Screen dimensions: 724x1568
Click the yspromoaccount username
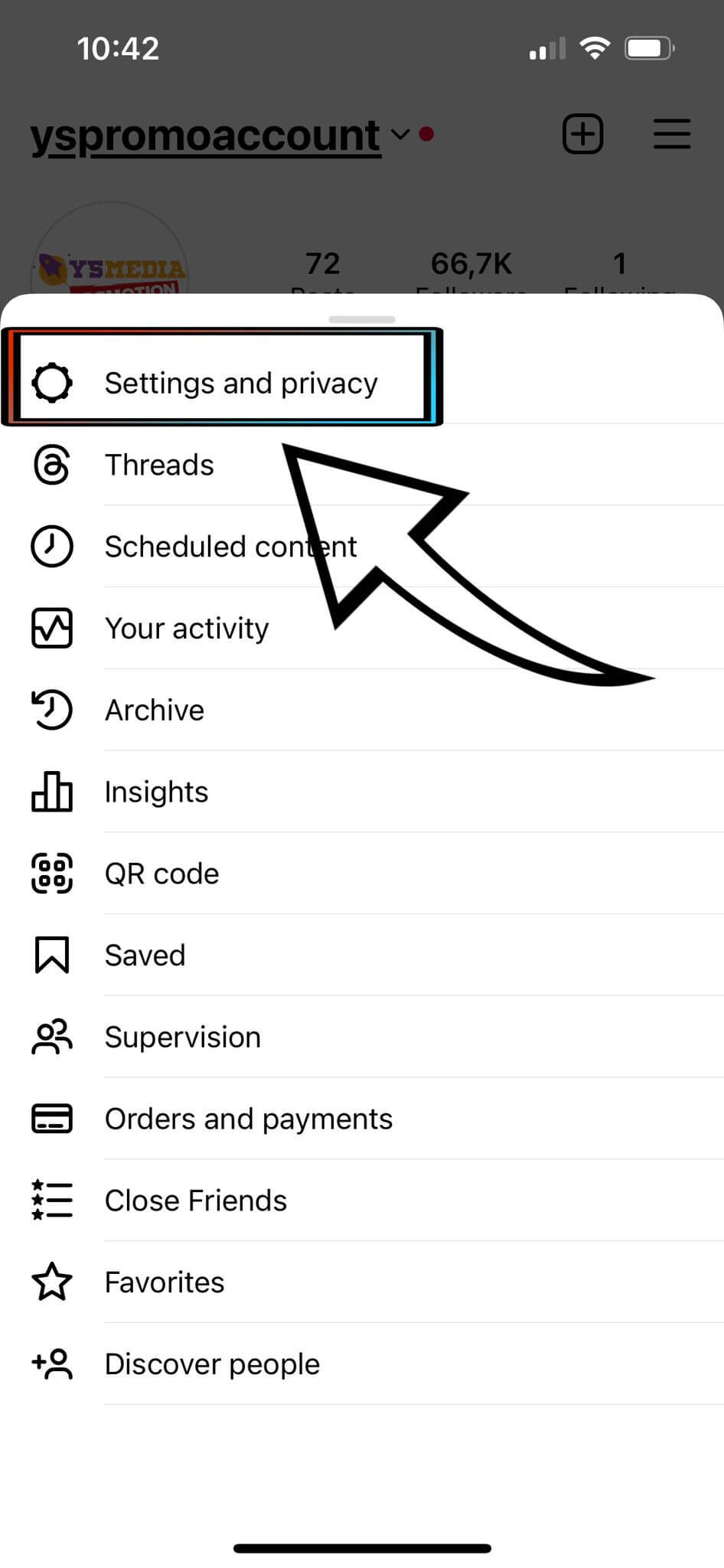click(204, 134)
